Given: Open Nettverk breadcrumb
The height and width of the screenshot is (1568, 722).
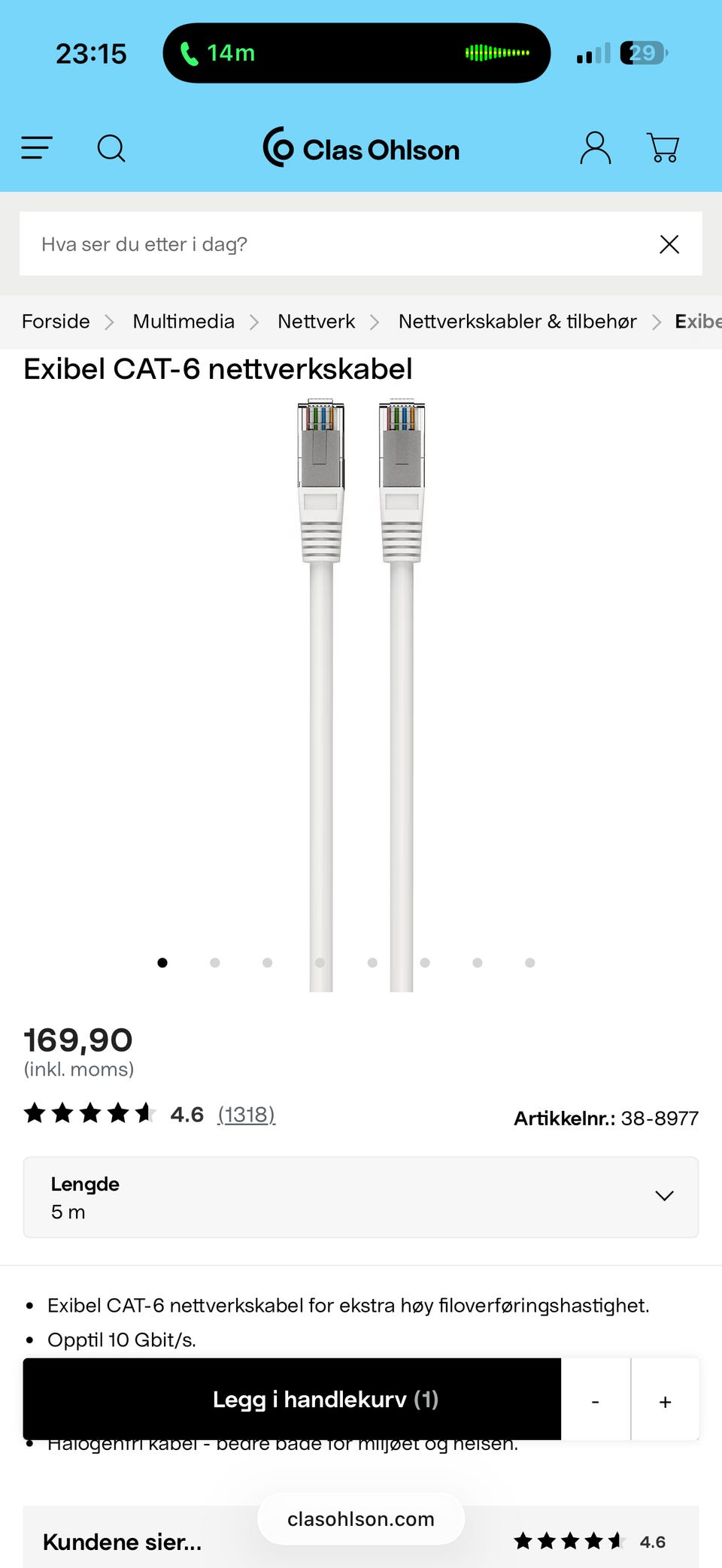Looking at the screenshot, I should click(x=316, y=322).
